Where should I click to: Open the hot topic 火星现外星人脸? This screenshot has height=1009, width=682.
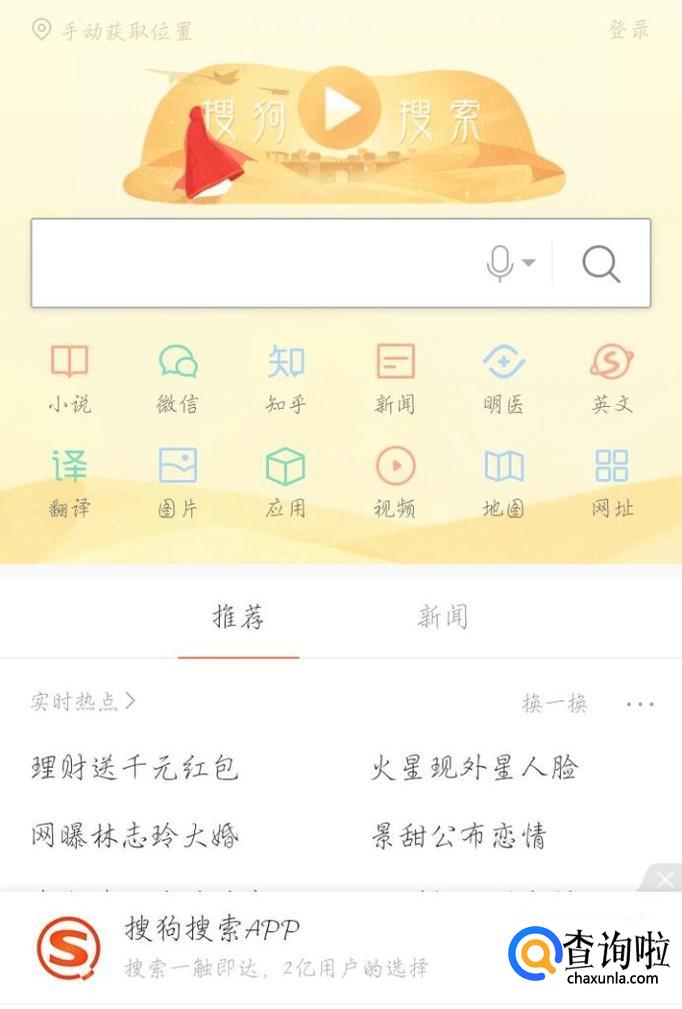(474, 768)
